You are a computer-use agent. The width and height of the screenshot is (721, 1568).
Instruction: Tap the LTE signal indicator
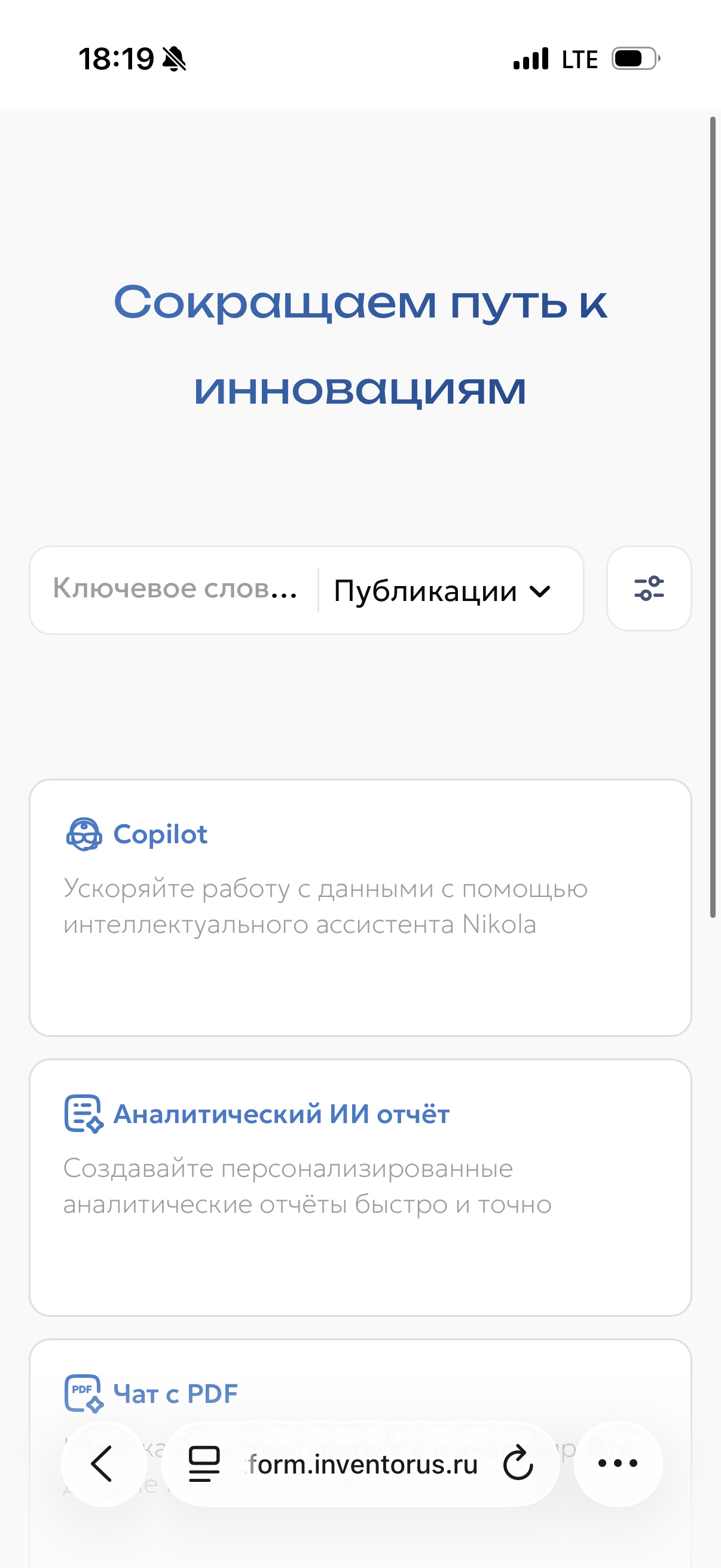tap(578, 58)
